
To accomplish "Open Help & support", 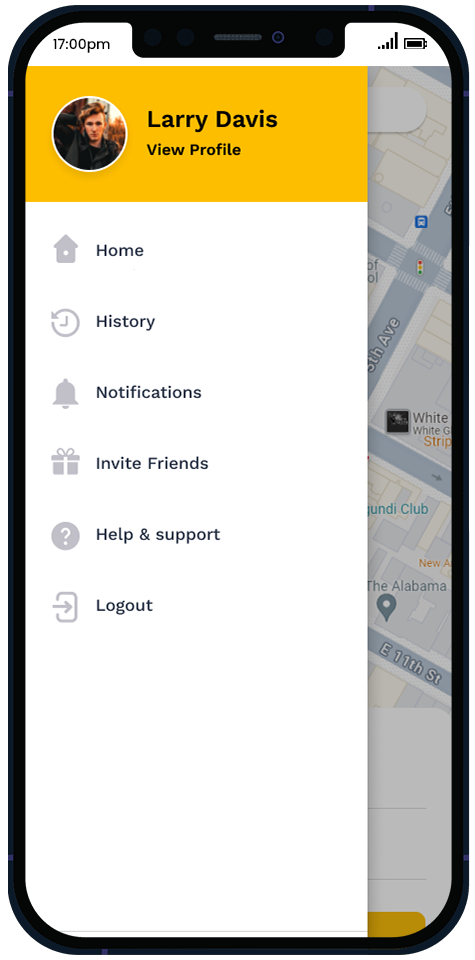I will coord(196,534).
